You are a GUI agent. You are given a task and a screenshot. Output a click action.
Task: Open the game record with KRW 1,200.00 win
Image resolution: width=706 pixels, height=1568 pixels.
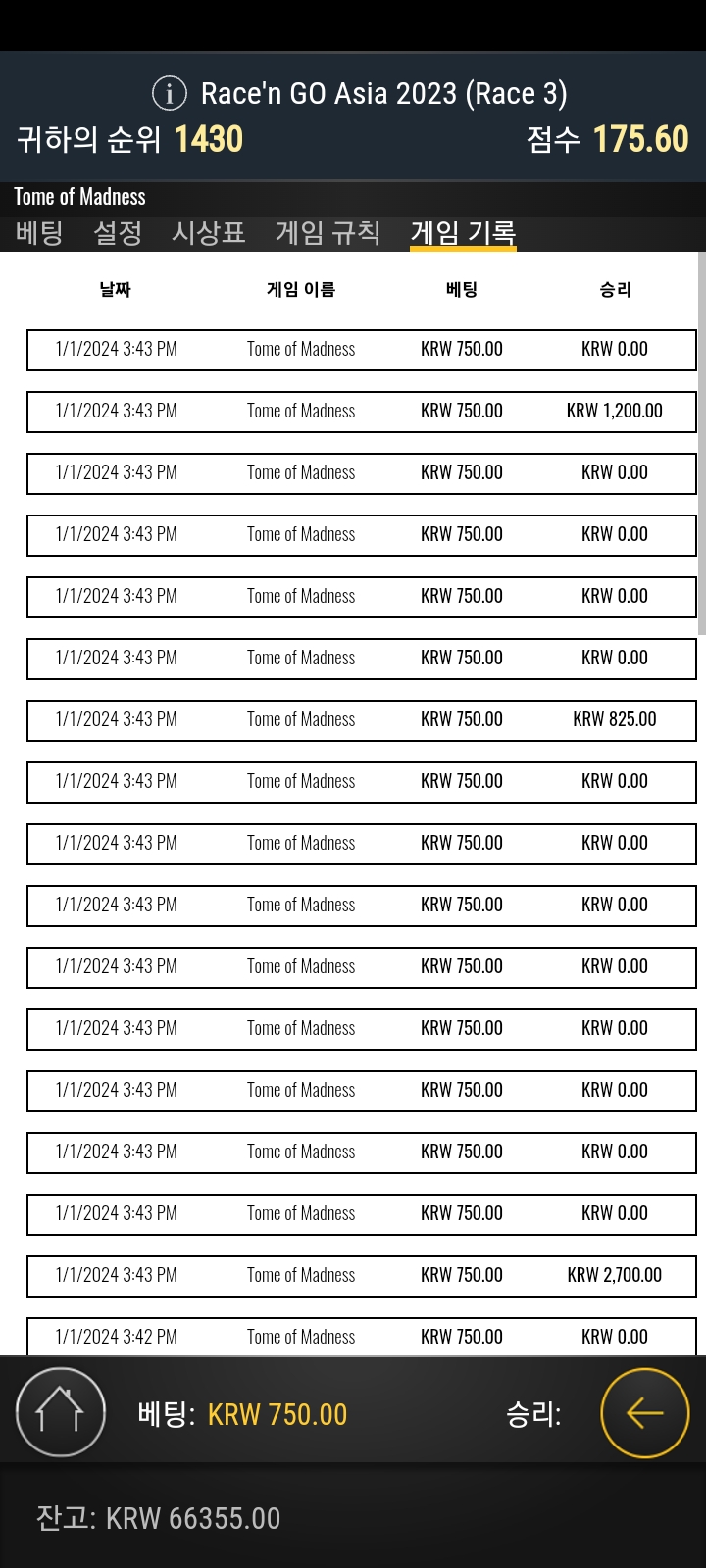tap(362, 412)
